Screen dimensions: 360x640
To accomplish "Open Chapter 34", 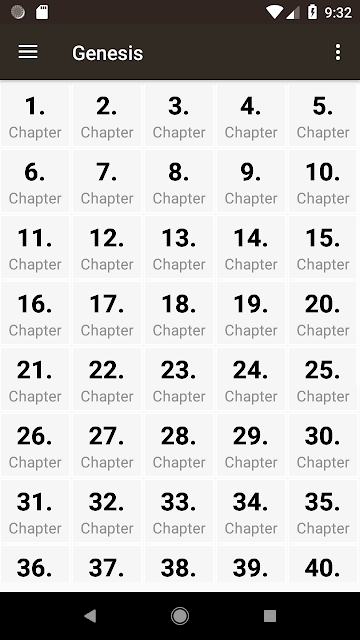I will (x=251, y=511).
